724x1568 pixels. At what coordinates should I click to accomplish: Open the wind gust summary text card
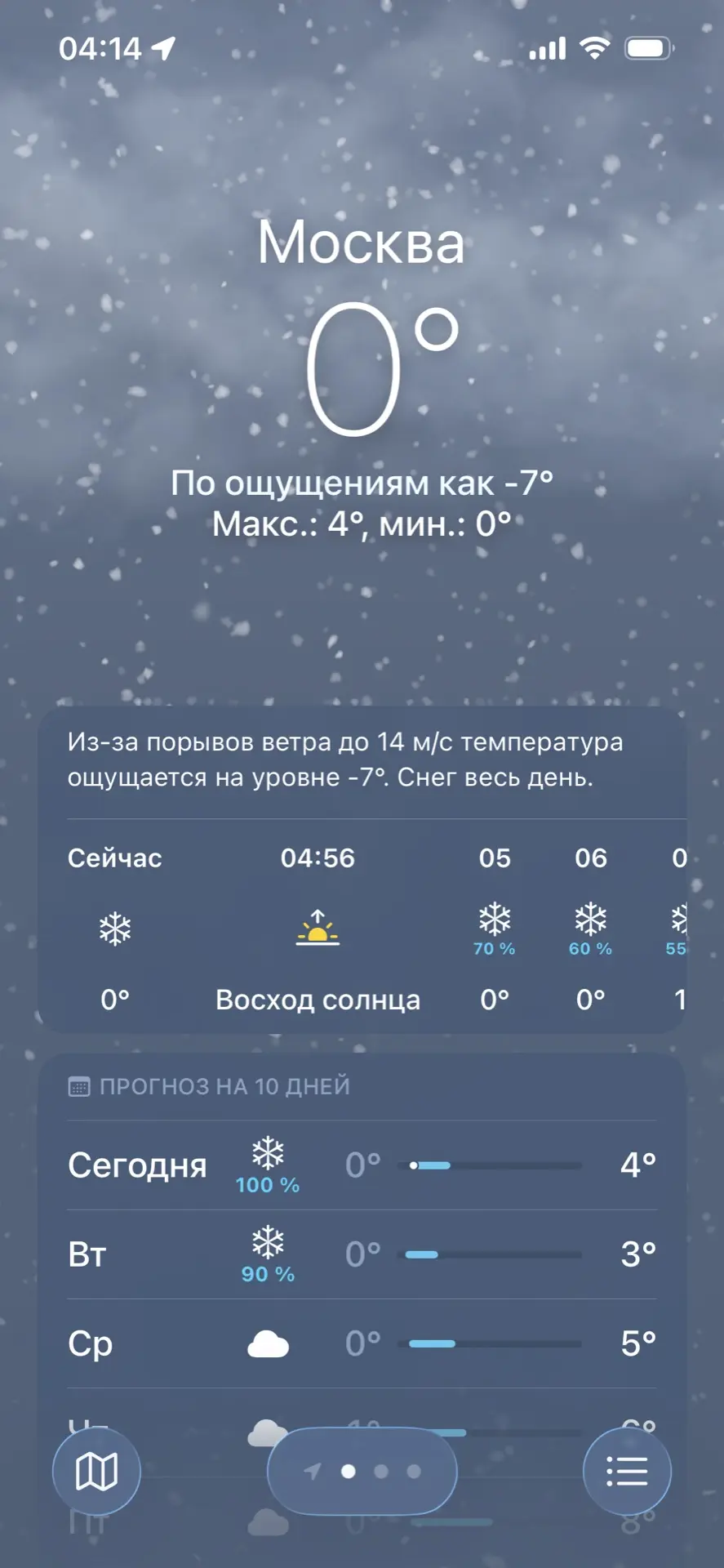(x=345, y=759)
